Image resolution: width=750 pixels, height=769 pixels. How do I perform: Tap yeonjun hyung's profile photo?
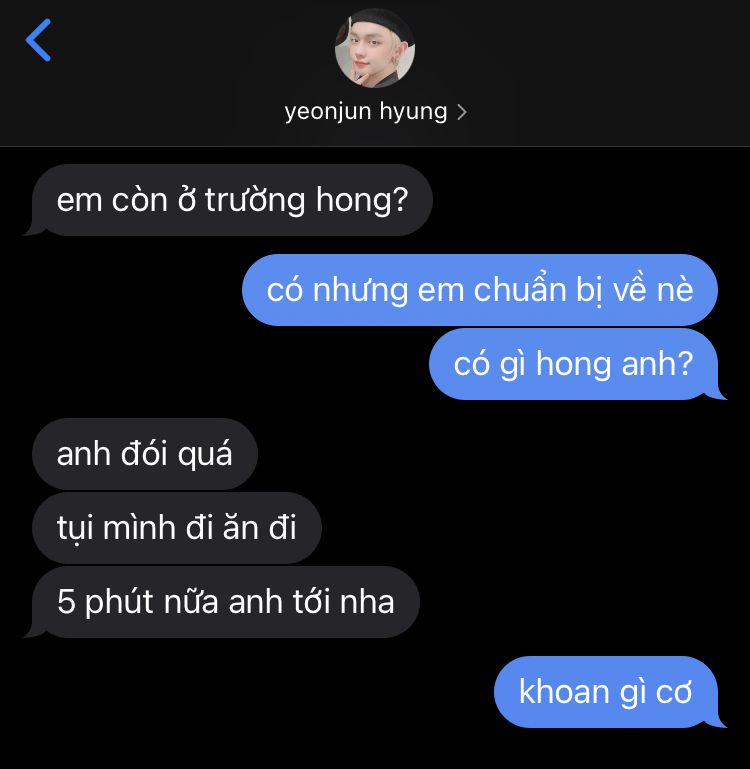374,49
